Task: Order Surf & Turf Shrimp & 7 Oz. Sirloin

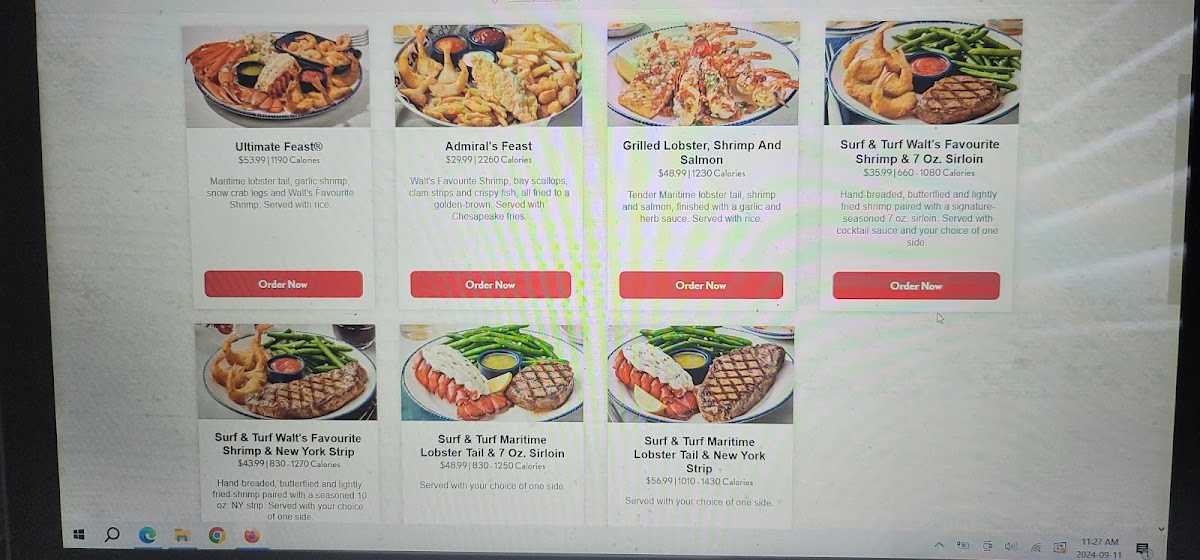Action: (916, 285)
